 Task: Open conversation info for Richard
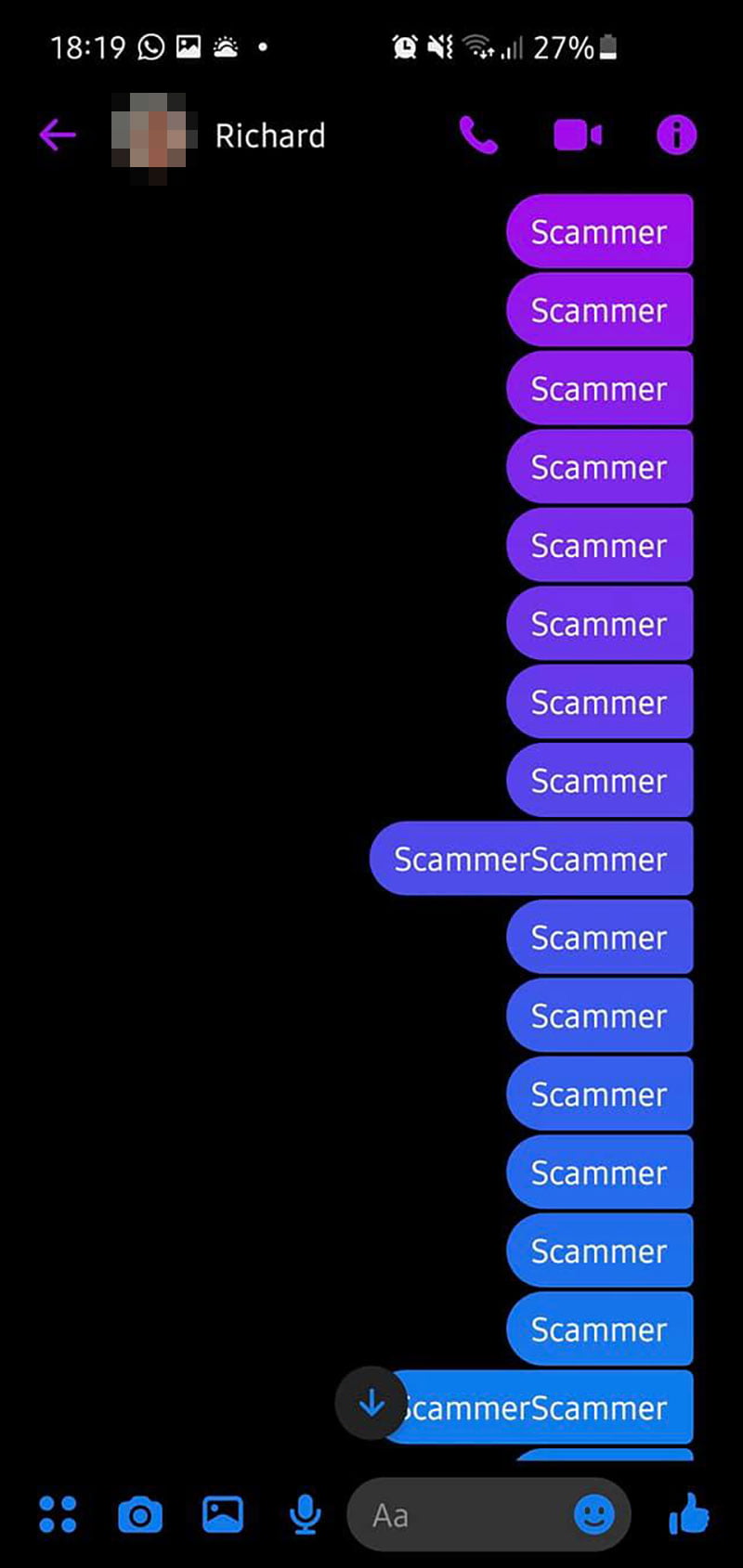coord(676,136)
